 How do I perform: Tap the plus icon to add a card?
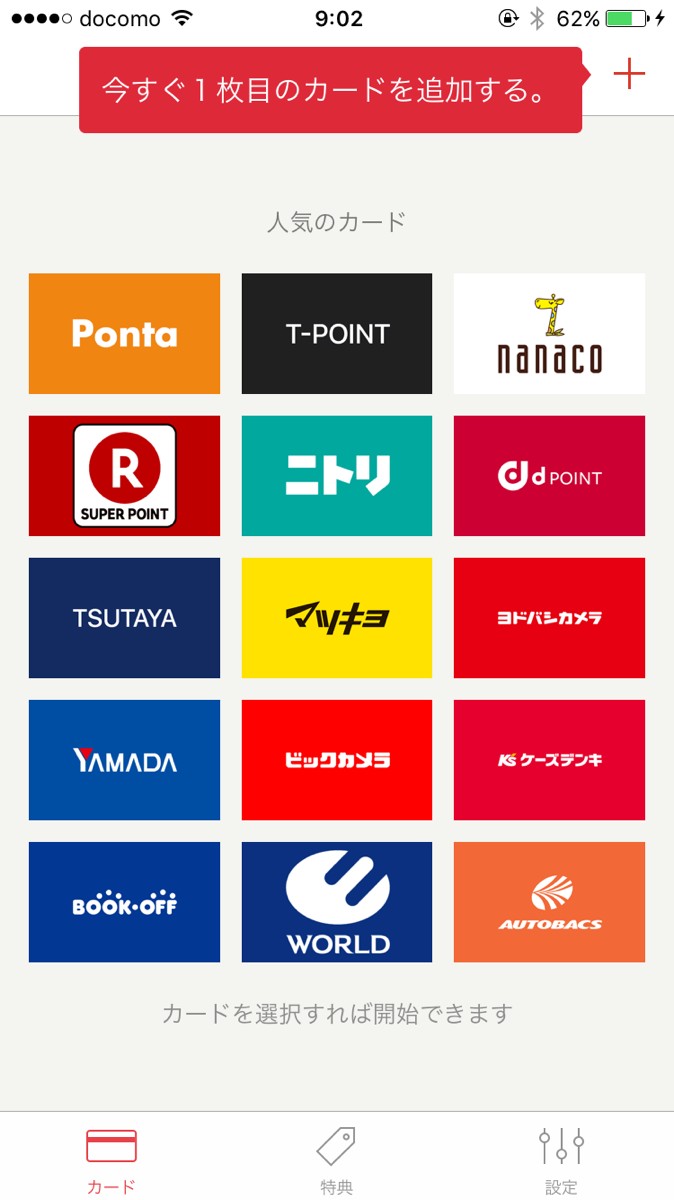pyautogui.click(x=629, y=74)
